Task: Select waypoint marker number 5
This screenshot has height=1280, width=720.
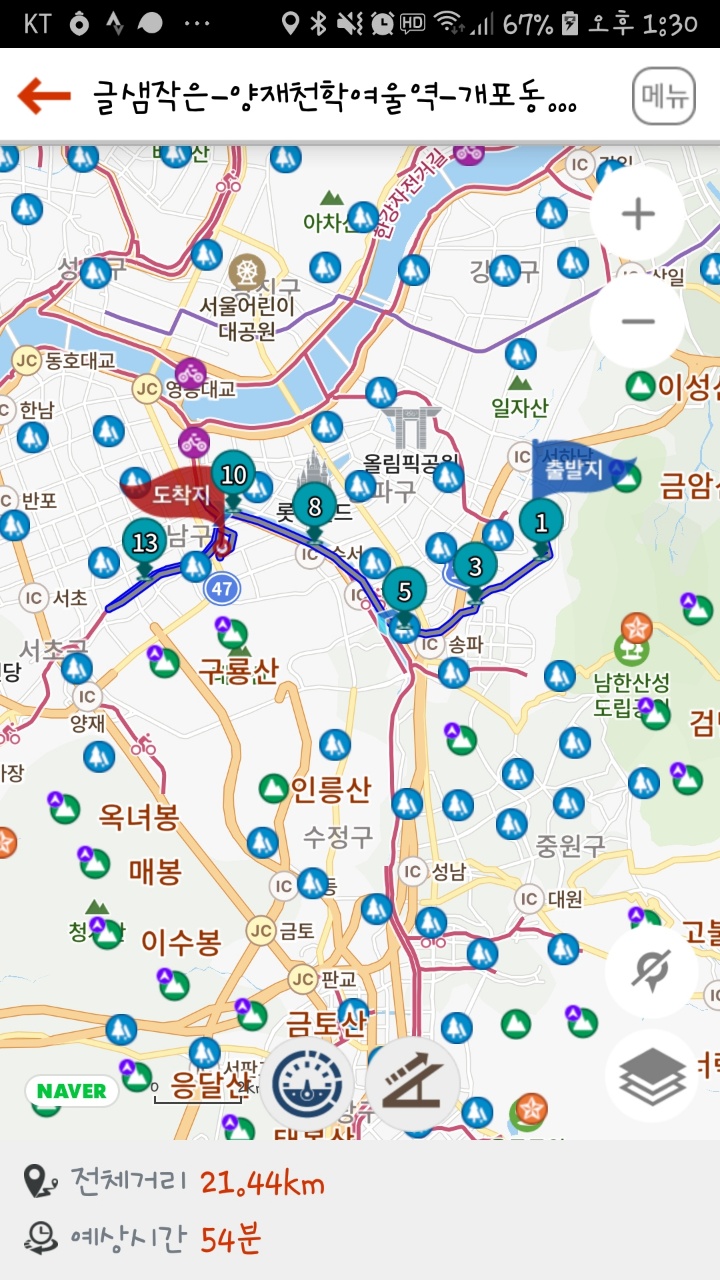Action: click(x=404, y=592)
